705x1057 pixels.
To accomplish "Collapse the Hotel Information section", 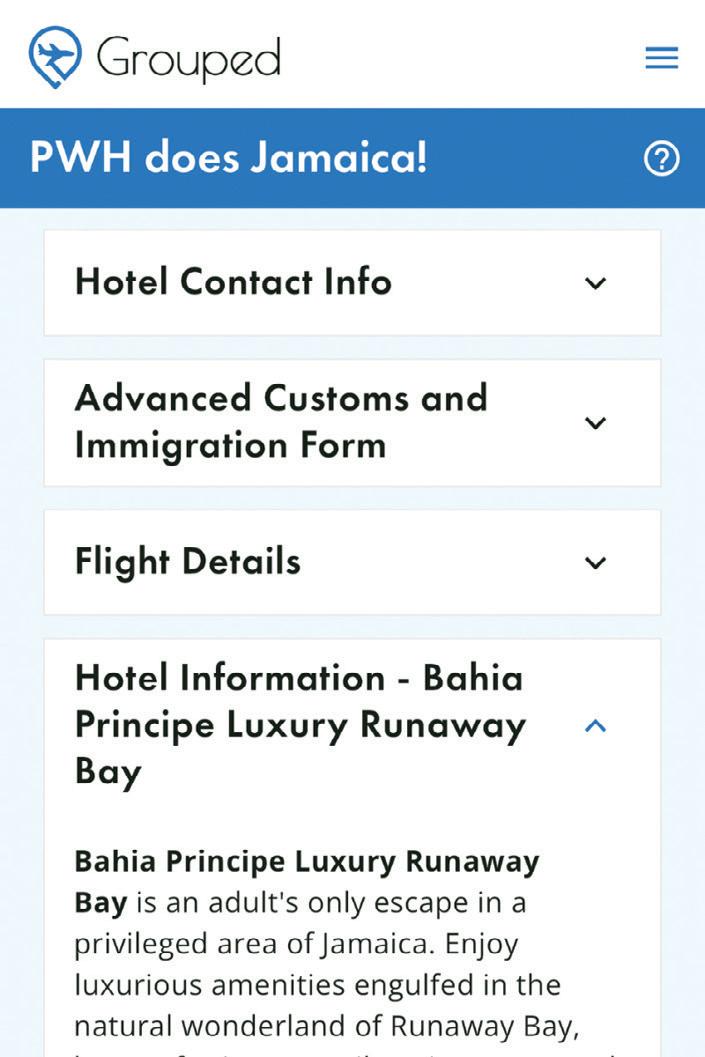I will 595,726.
